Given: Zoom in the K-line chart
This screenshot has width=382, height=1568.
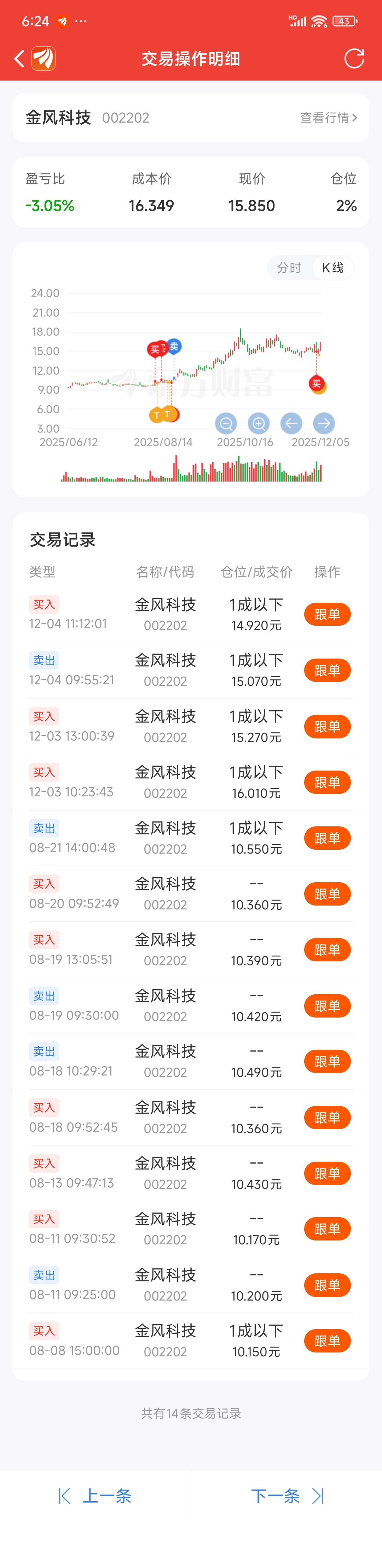Looking at the screenshot, I should [258, 423].
